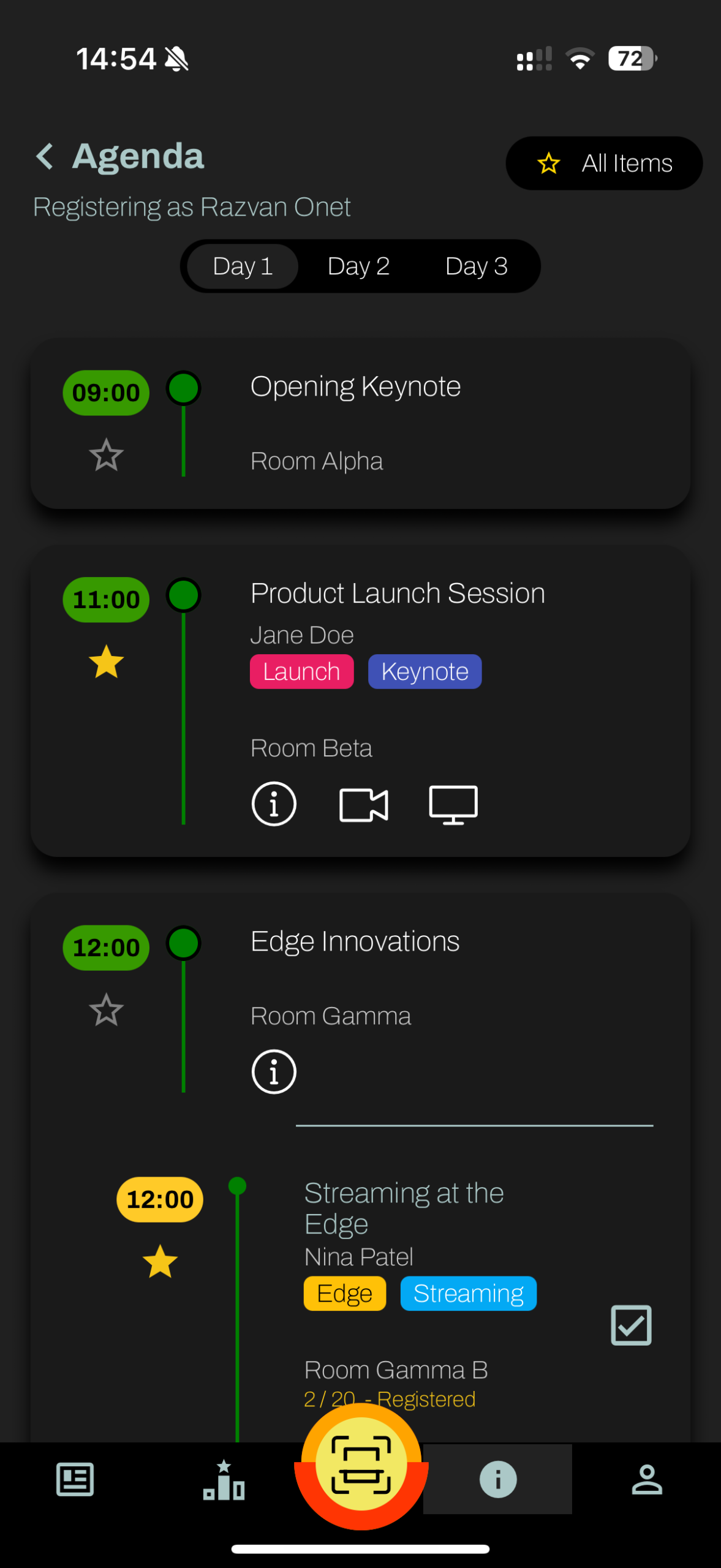Switch to the Day 3 tab
This screenshot has height=1568, width=721.
[477, 266]
